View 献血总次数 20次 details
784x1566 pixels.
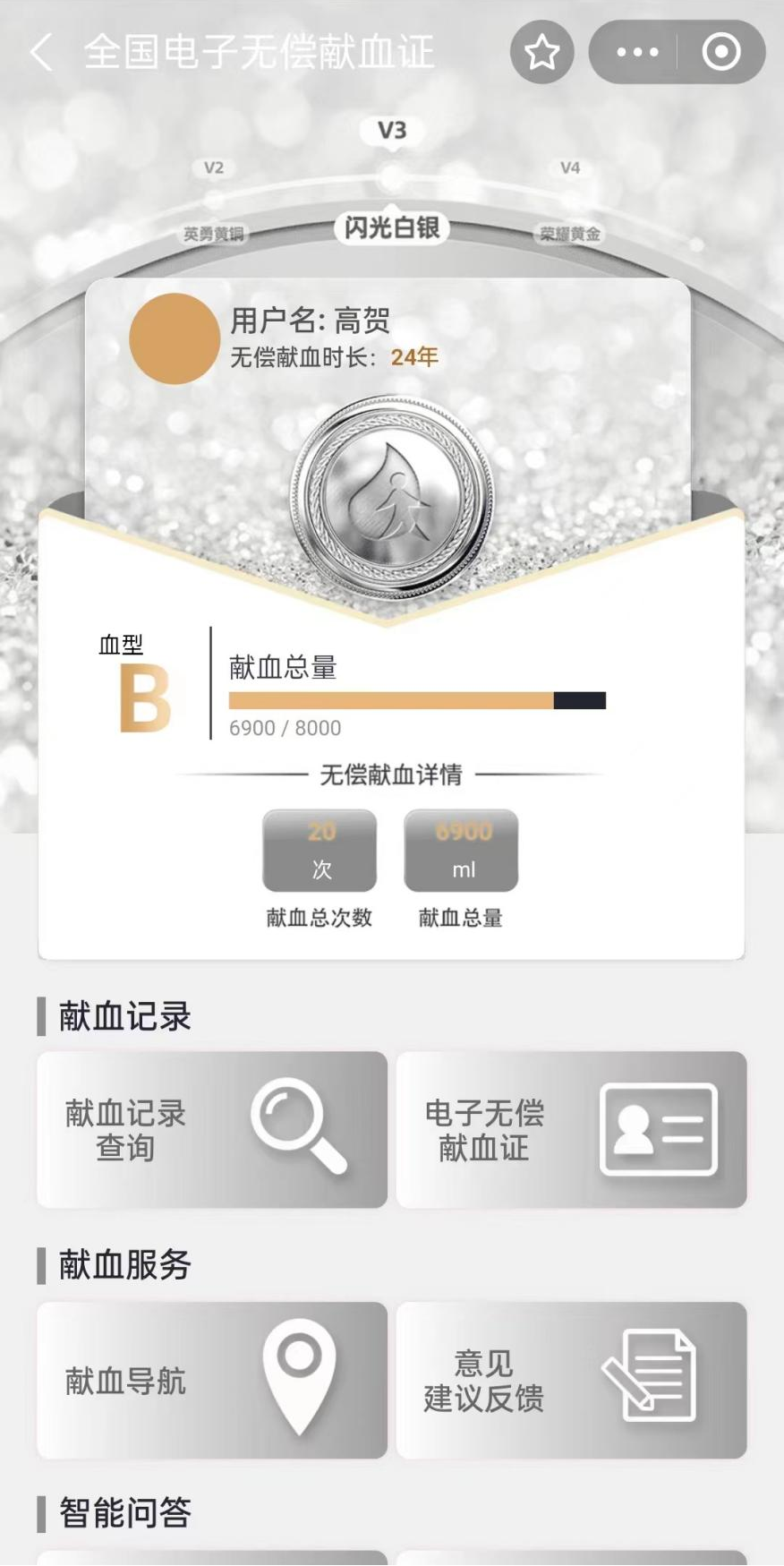point(320,851)
